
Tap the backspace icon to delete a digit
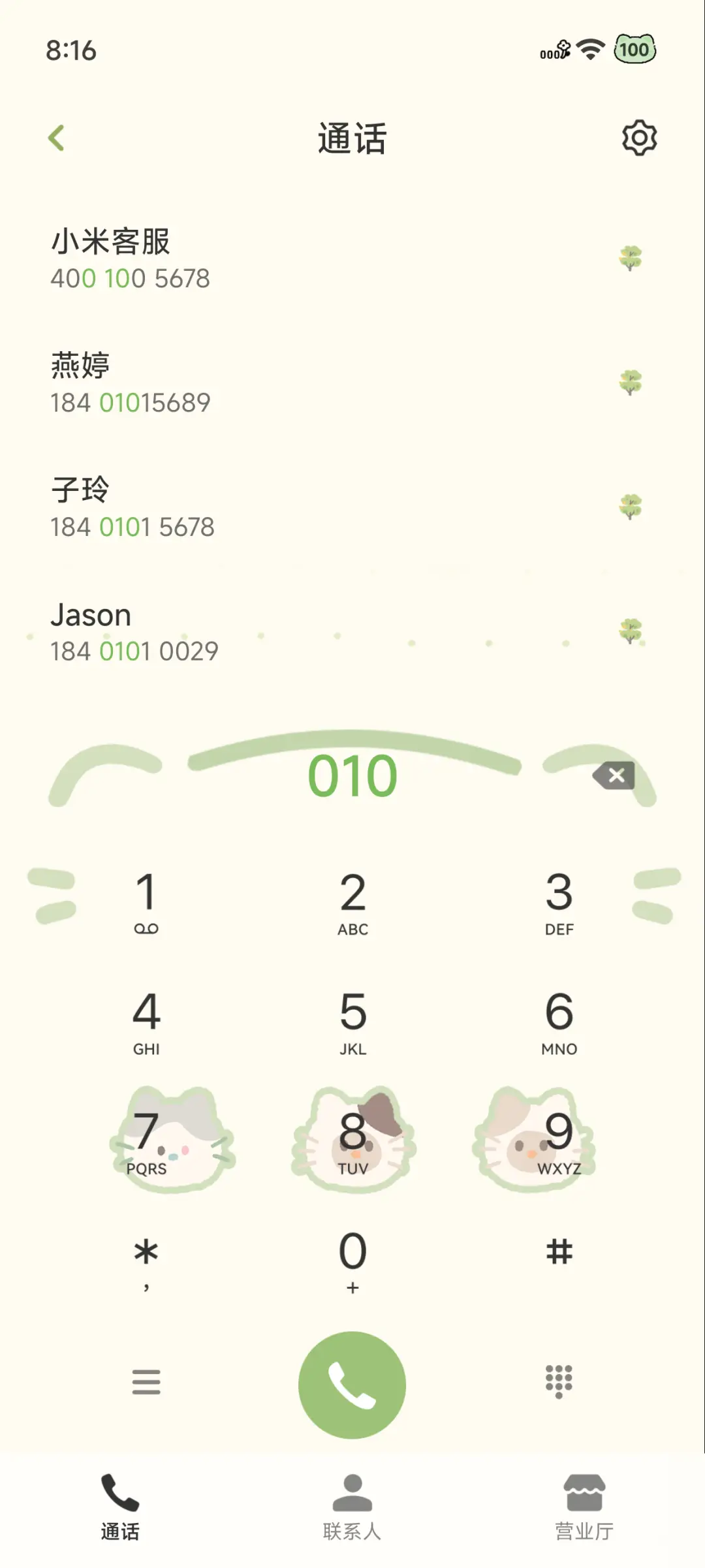point(614,776)
